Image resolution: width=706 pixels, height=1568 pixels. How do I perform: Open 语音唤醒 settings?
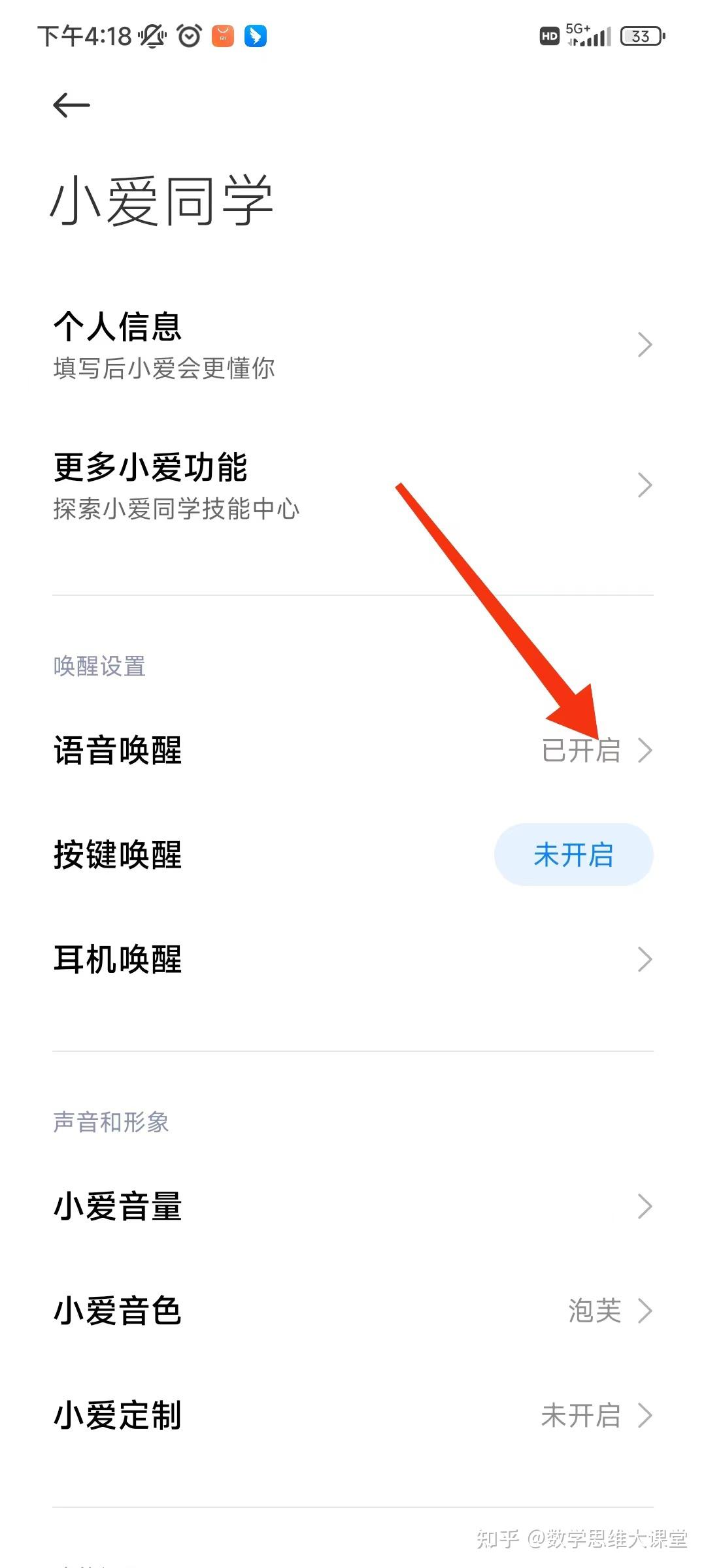click(353, 750)
